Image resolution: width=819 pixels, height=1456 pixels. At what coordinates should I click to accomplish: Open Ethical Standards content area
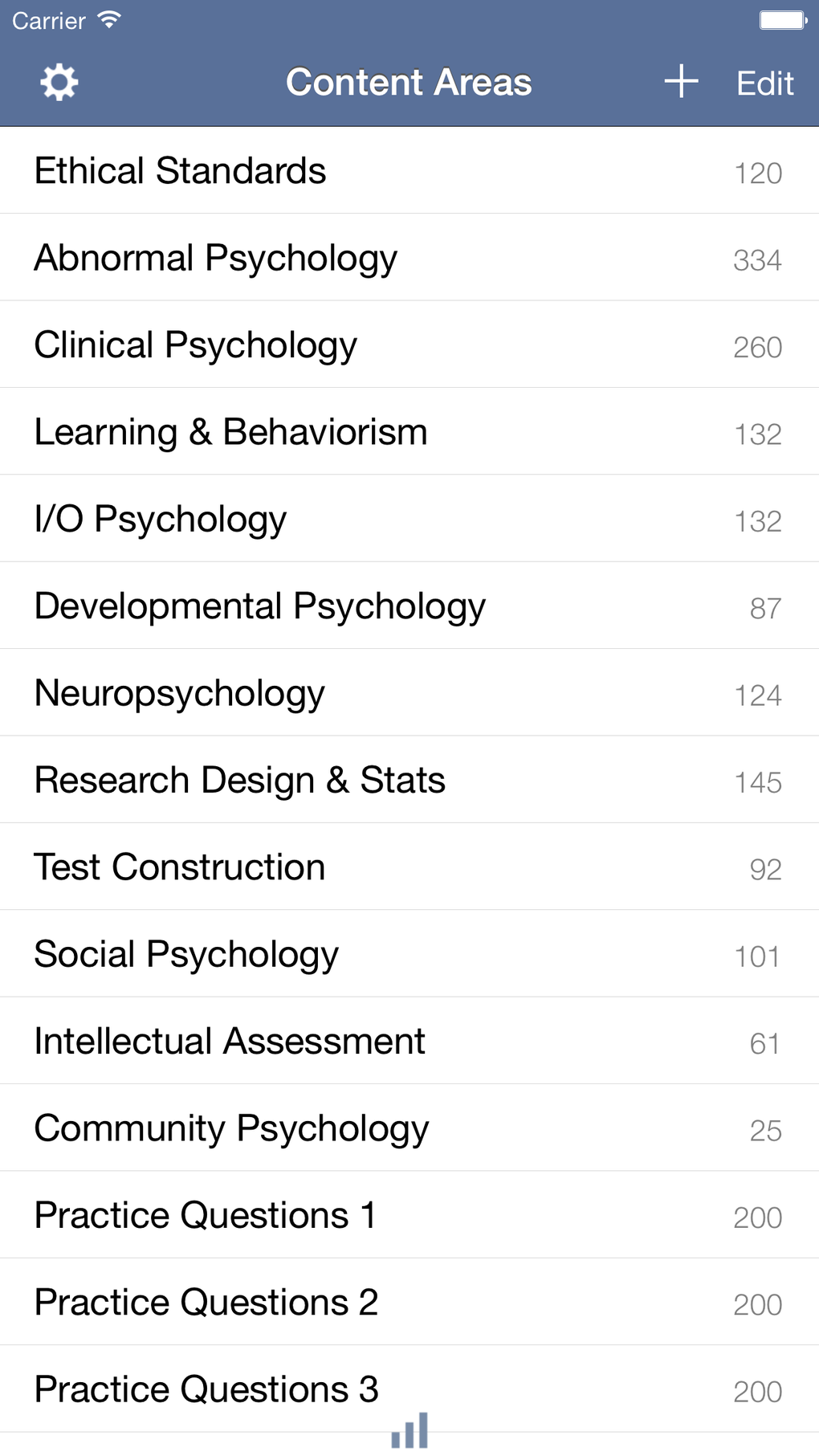point(180,171)
